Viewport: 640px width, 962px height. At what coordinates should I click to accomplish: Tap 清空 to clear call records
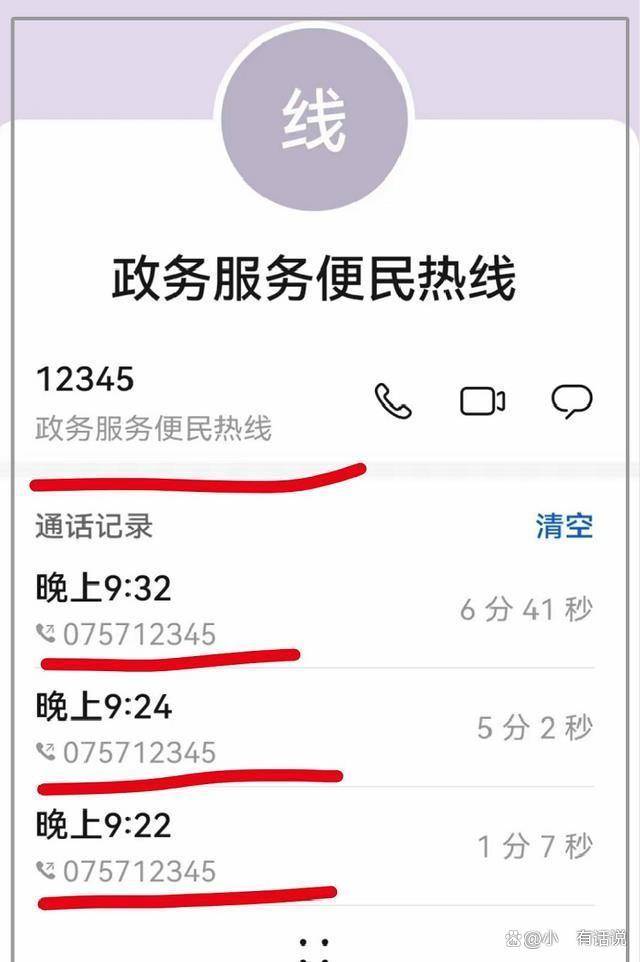[564, 526]
